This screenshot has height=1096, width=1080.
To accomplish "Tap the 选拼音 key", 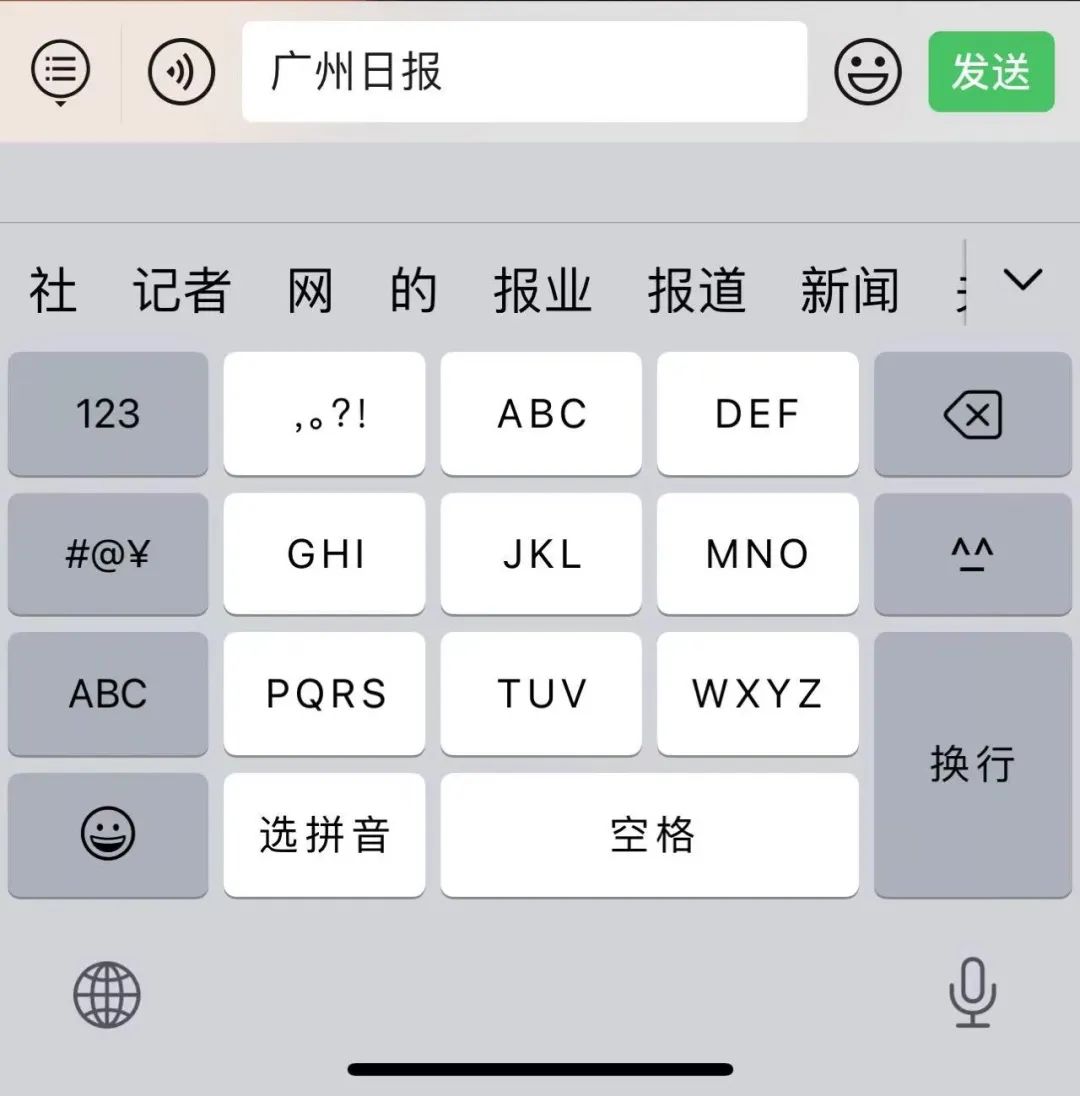I will pos(324,834).
